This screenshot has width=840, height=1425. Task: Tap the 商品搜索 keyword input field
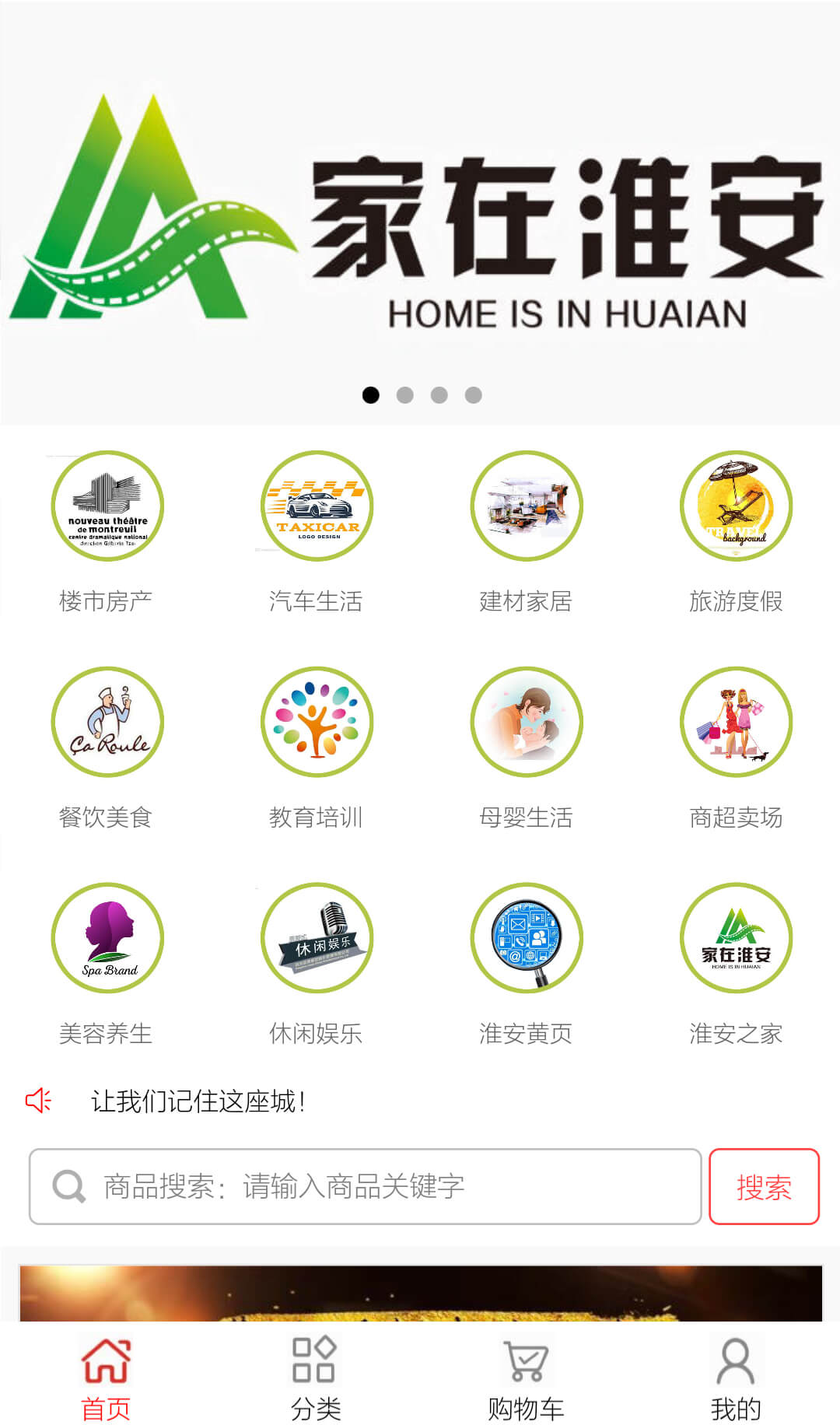(x=366, y=1186)
